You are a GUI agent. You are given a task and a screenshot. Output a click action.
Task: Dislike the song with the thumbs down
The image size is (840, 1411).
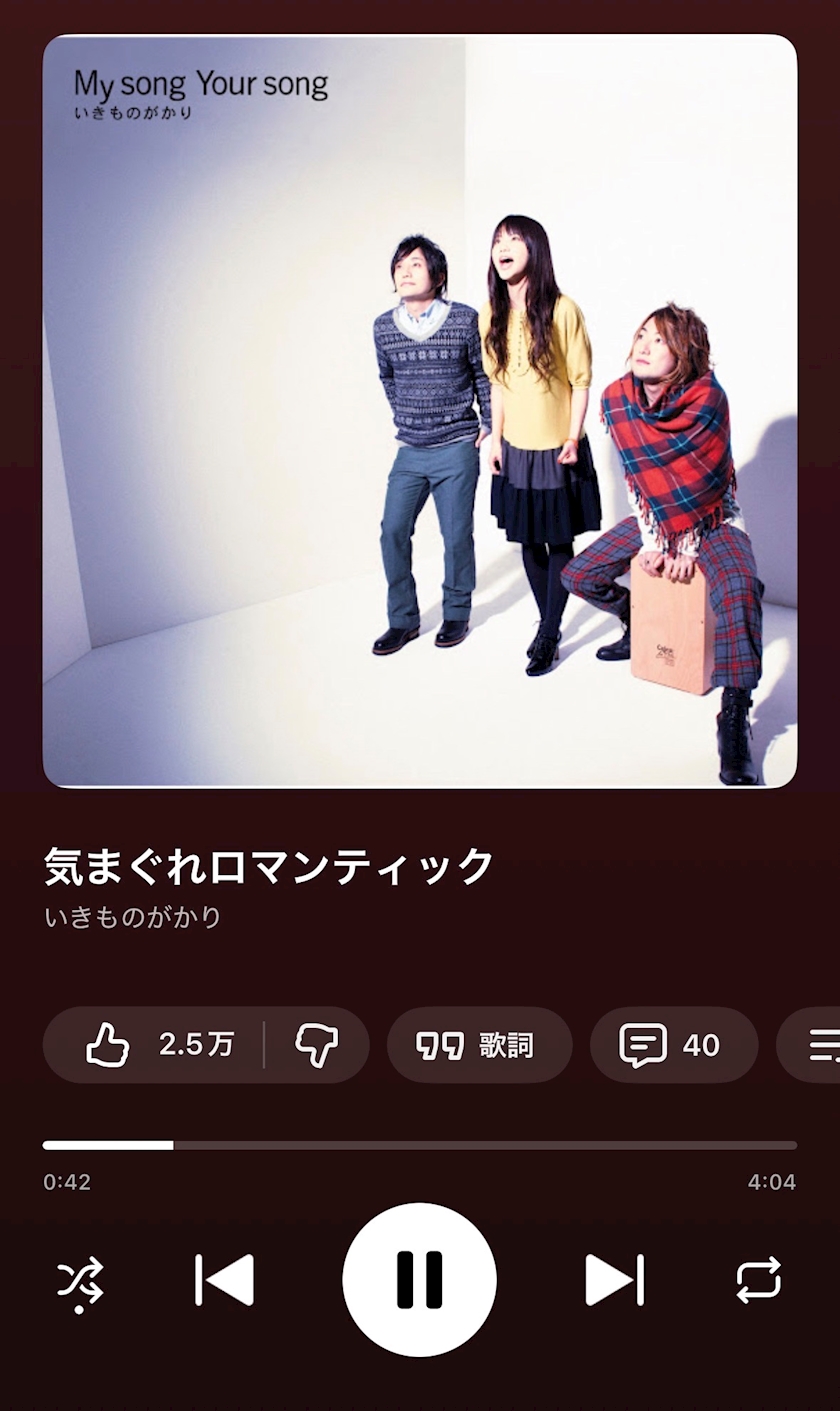tap(317, 1045)
